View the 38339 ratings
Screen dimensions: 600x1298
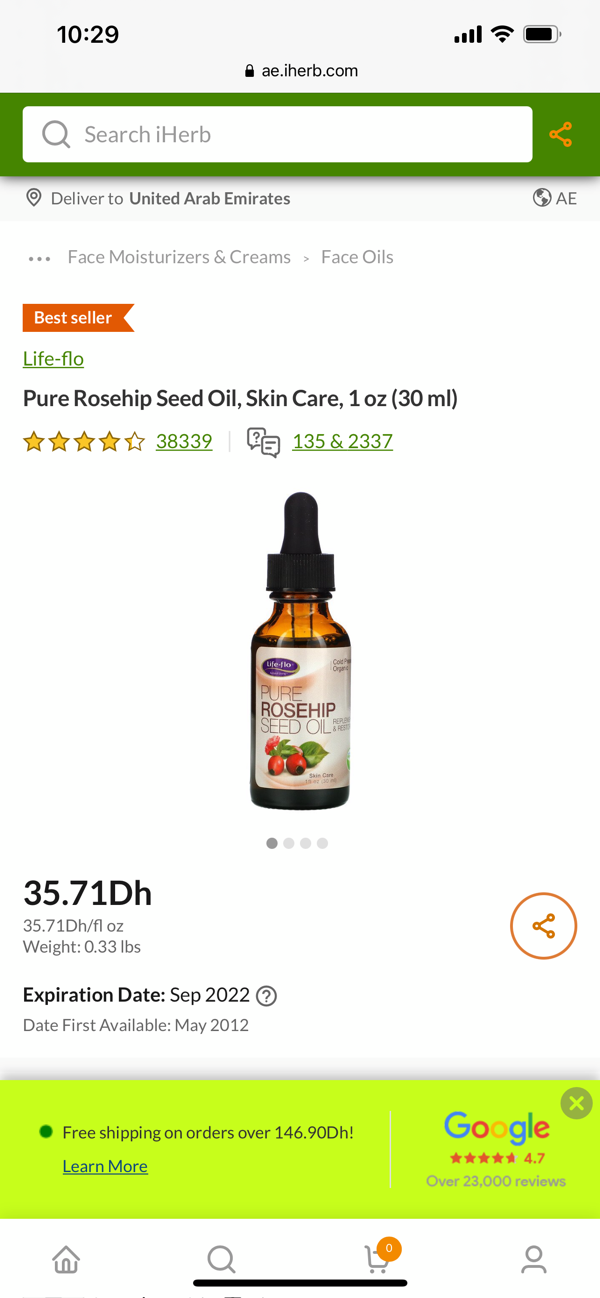184,441
